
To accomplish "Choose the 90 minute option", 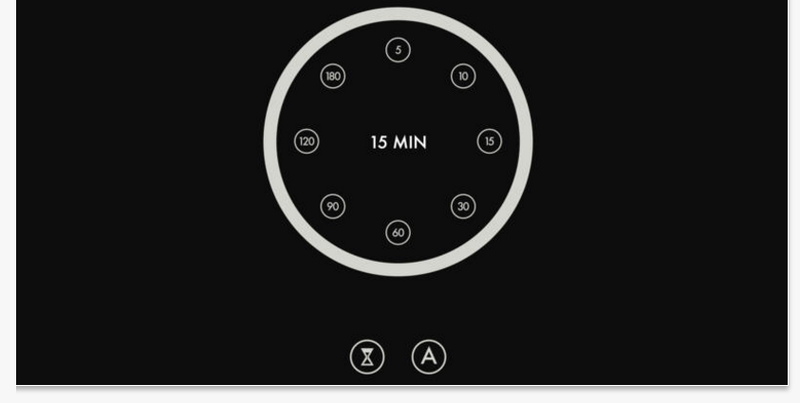I will coord(333,207).
